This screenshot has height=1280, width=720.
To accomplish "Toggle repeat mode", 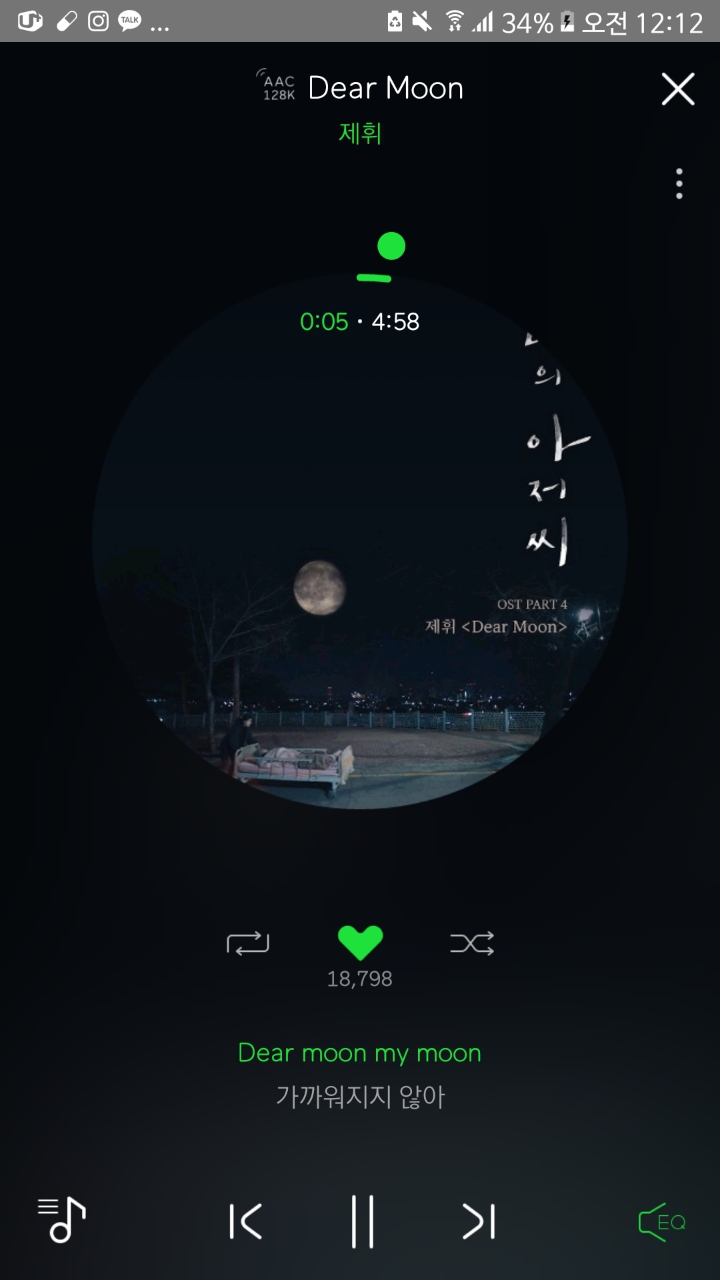I will [x=248, y=943].
